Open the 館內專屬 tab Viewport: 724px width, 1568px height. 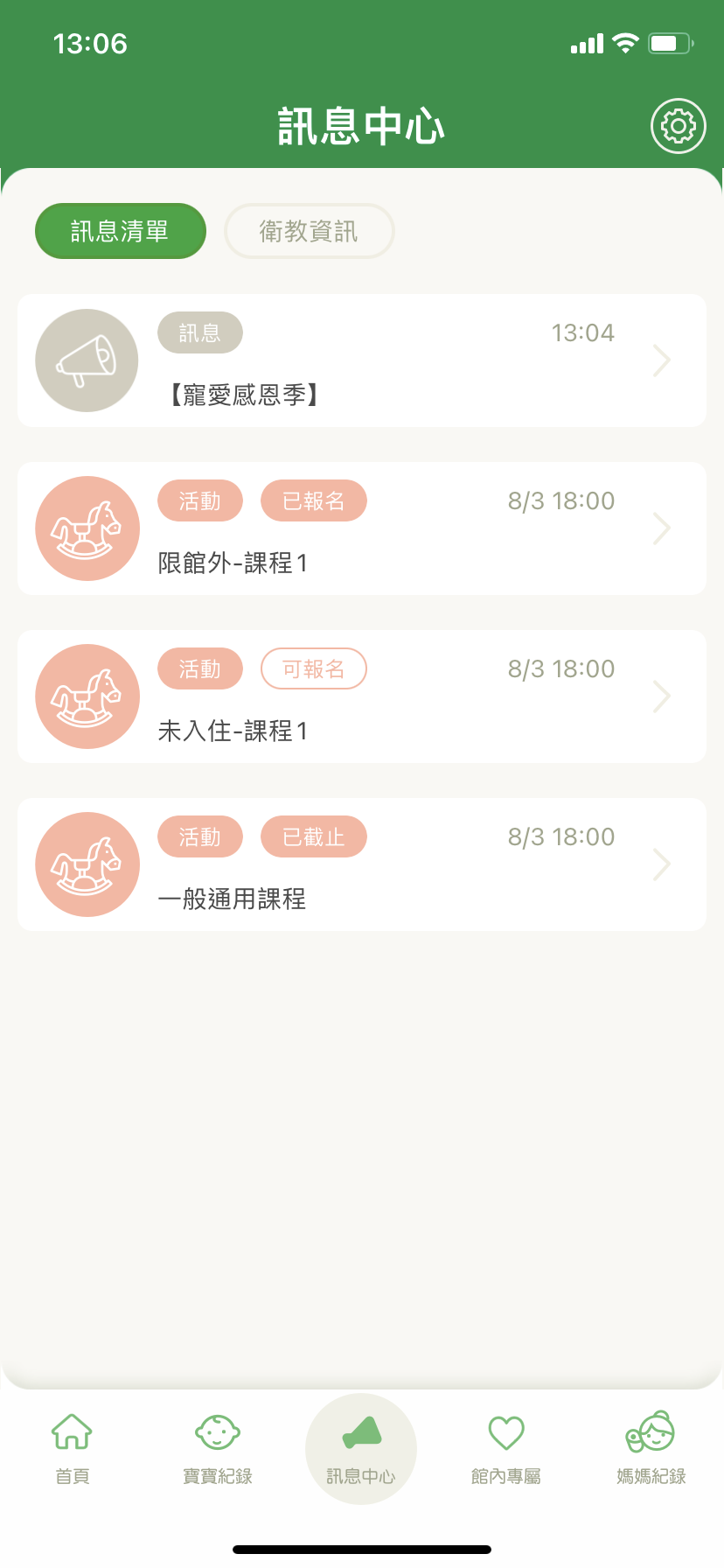(x=505, y=1448)
